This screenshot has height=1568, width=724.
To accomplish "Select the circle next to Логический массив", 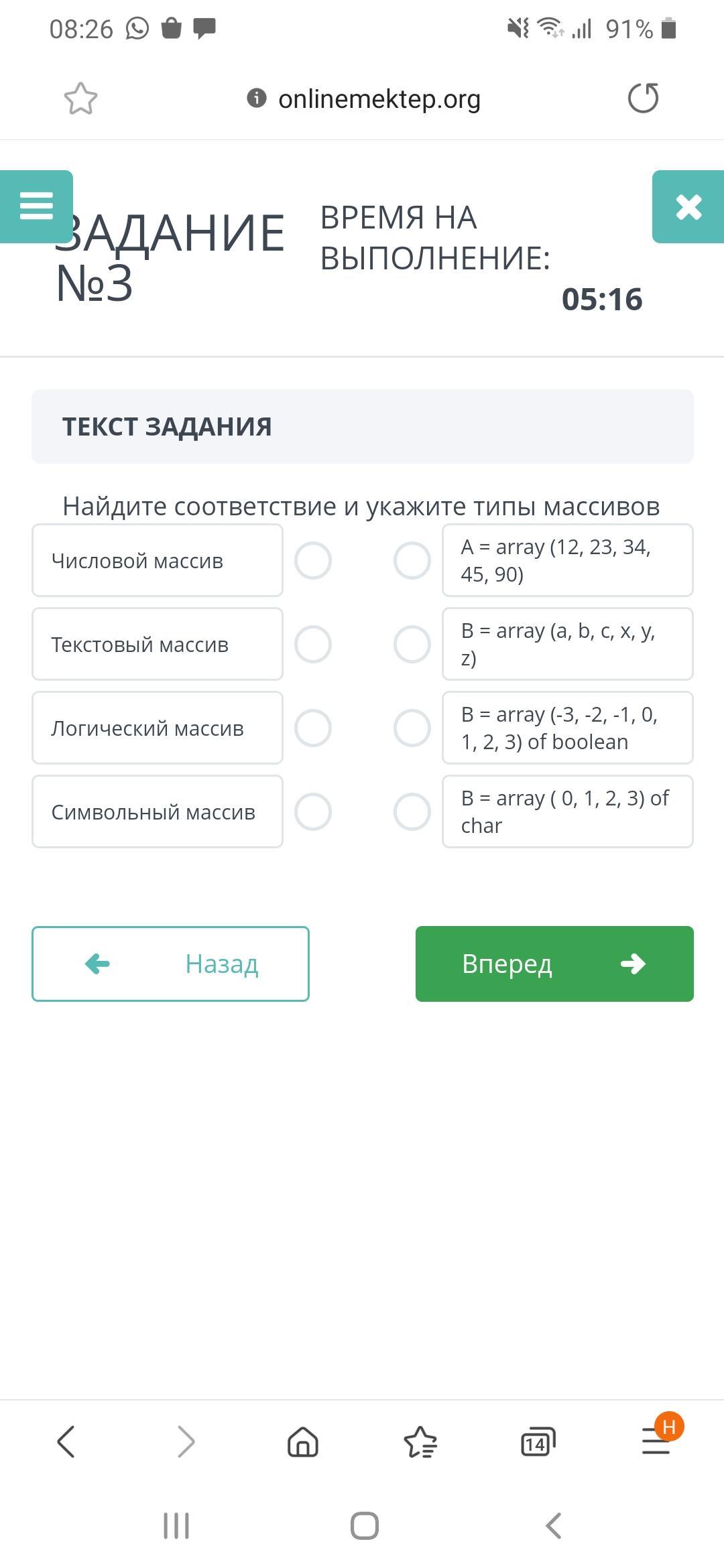I will (313, 728).
